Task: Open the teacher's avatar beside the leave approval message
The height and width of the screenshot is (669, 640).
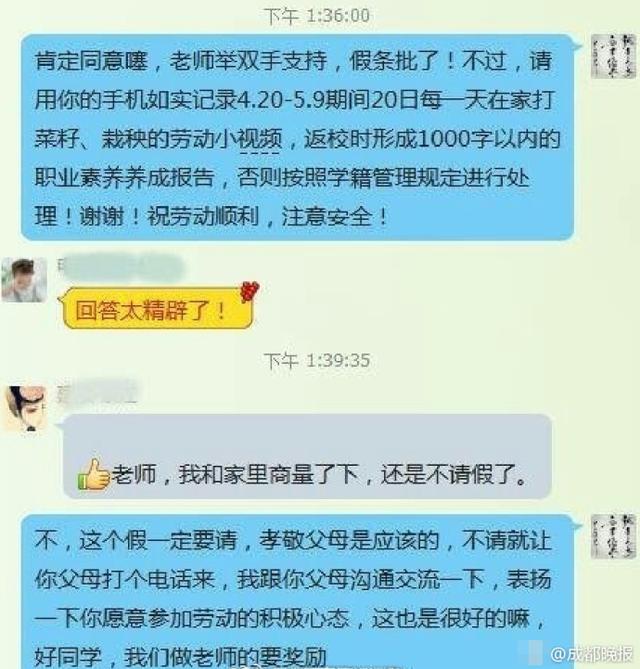Action: coord(610,57)
